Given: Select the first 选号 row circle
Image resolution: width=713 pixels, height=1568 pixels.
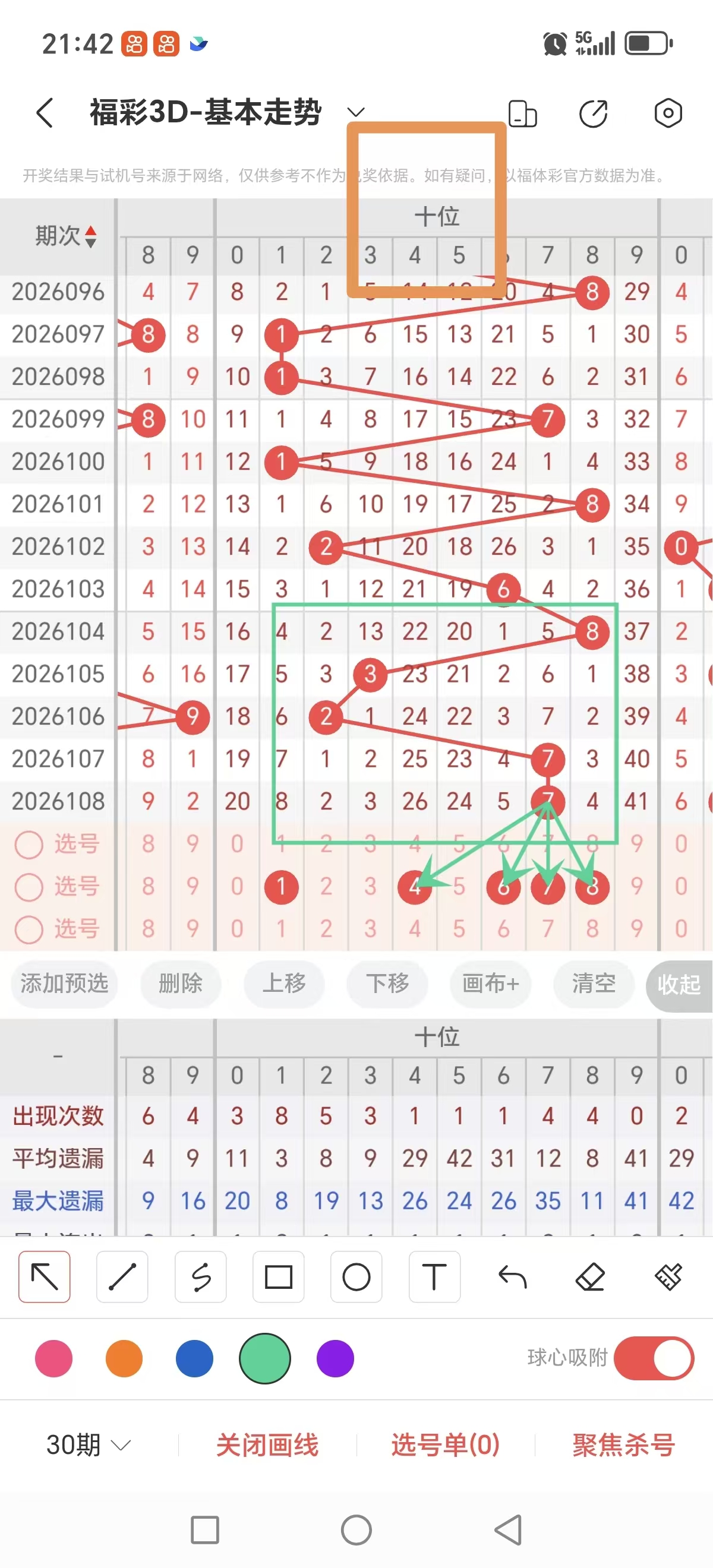Looking at the screenshot, I should tap(29, 845).
